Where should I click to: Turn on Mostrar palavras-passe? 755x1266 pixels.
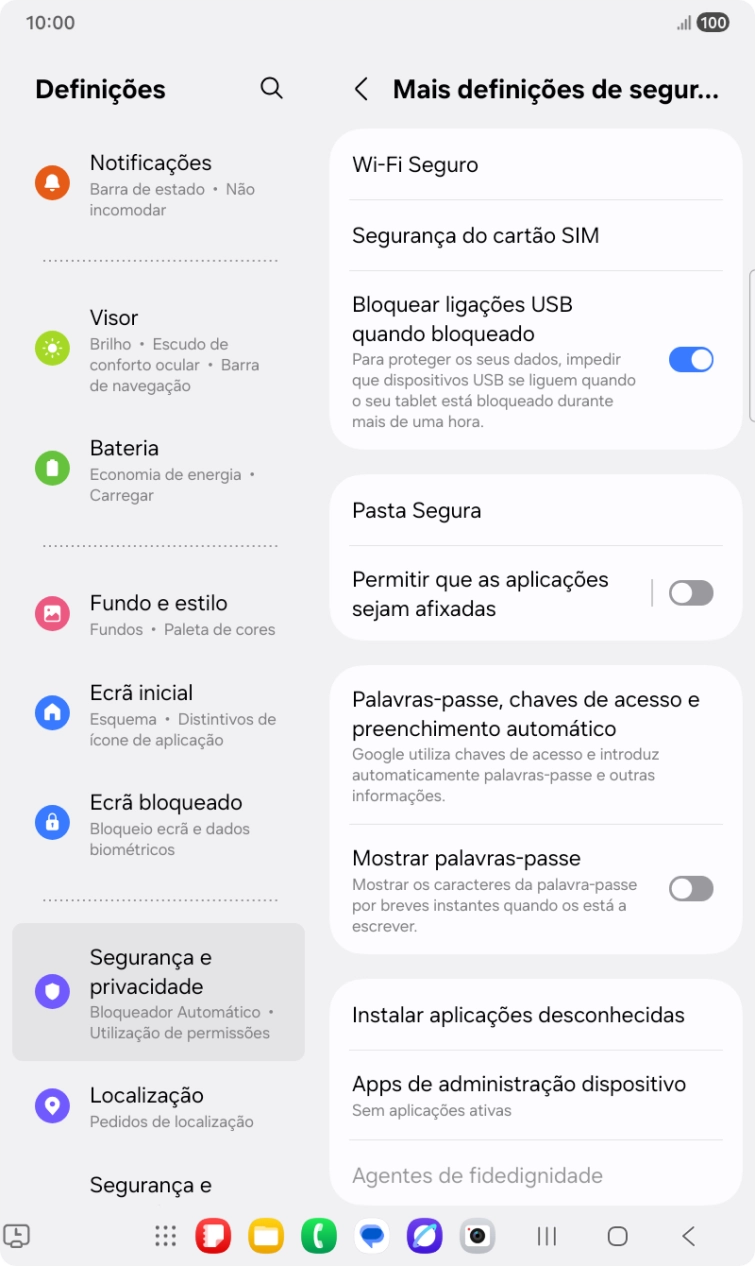pos(690,888)
